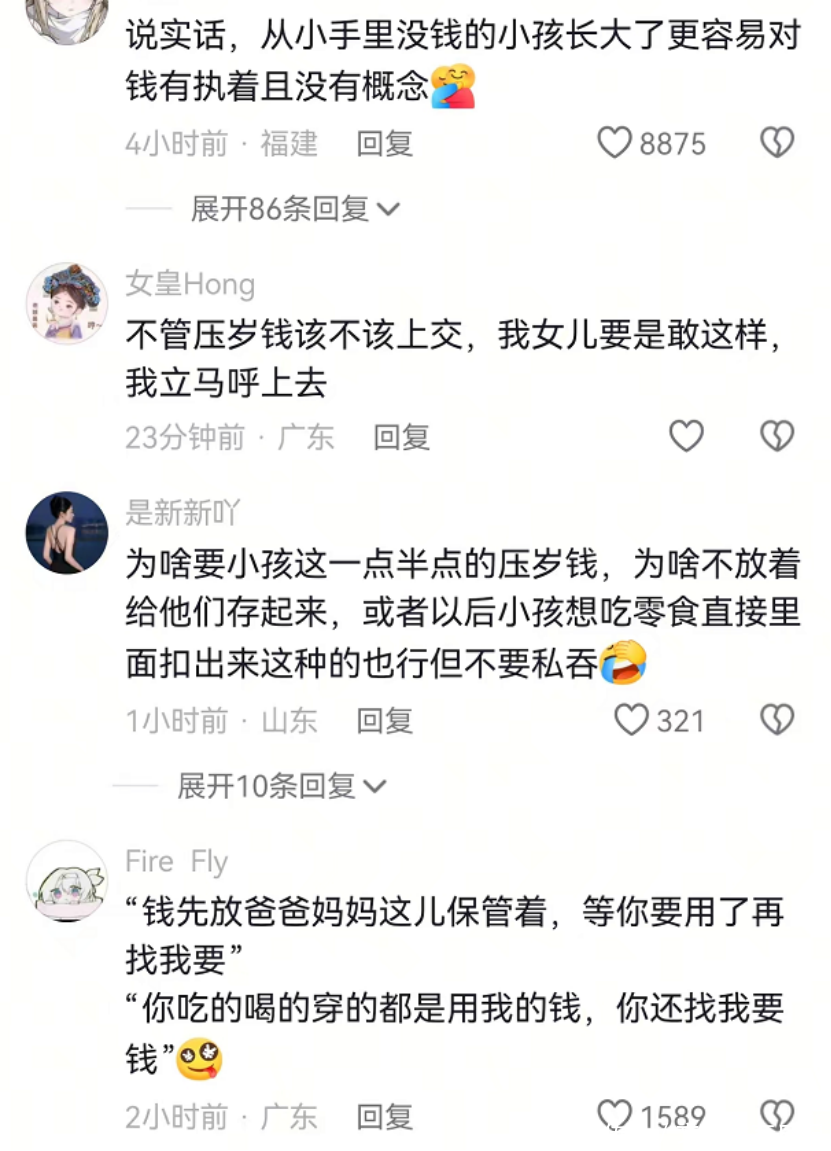The image size is (831, 1151).
Task: Like 是新新吖's comment
Action: pos(631,720)
